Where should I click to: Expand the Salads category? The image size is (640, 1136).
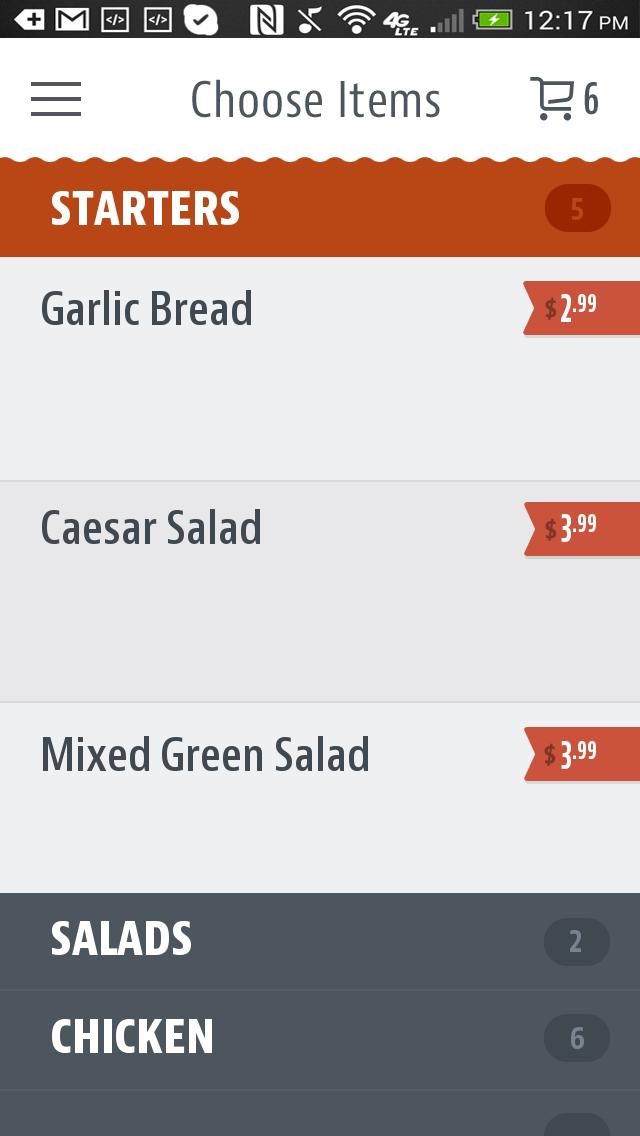click(320, 940)
